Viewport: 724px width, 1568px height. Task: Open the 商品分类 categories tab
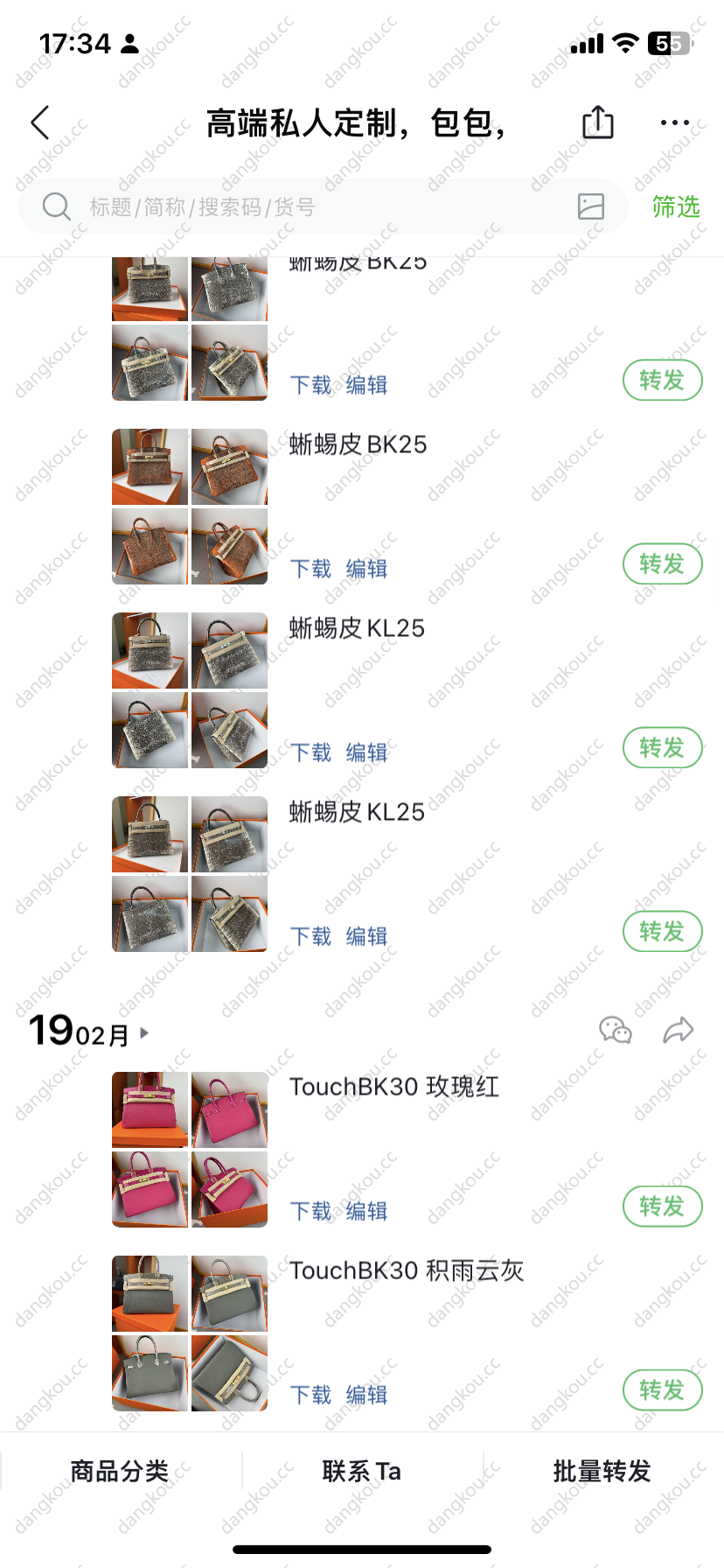[120, 1471]
